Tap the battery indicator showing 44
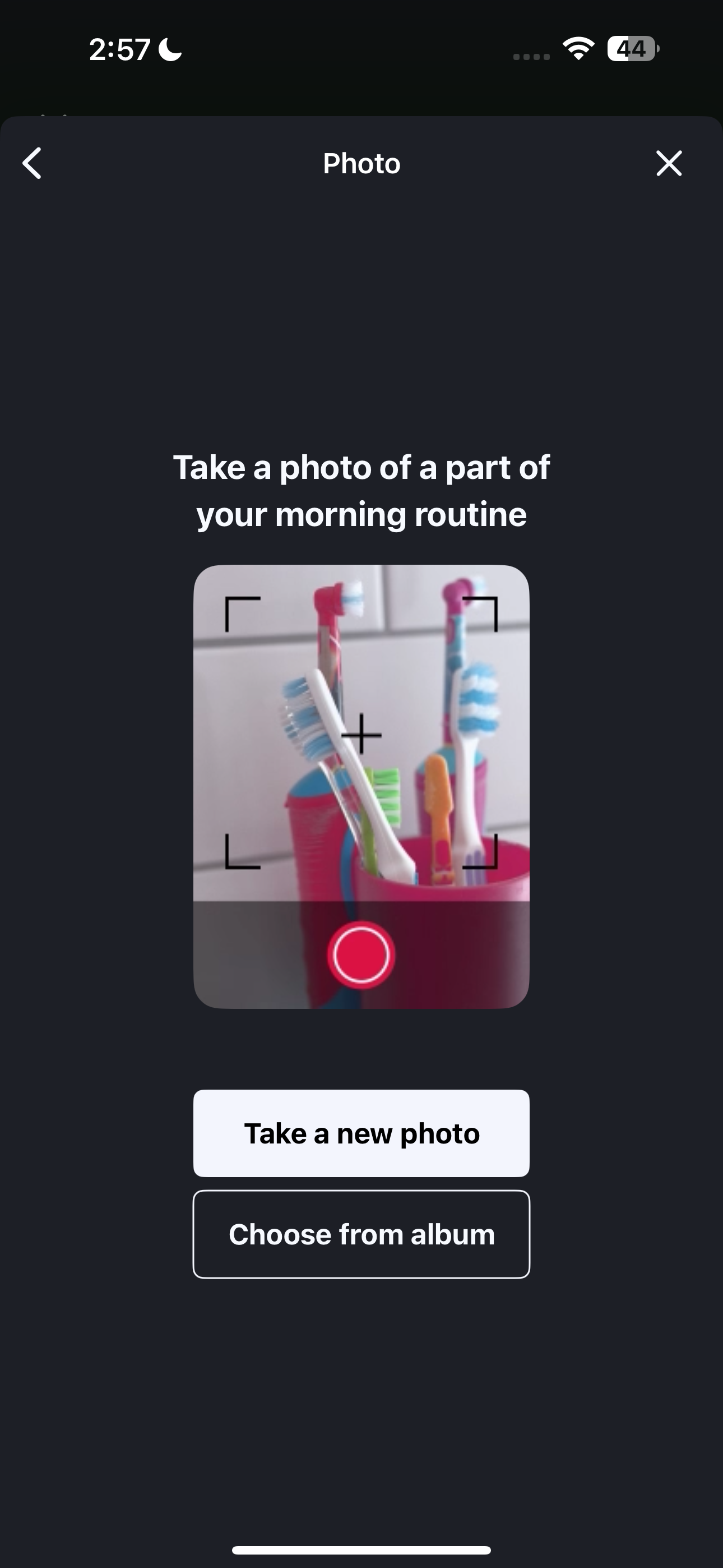The width and height of the screenshot is (723, 1568). point(631,49)
